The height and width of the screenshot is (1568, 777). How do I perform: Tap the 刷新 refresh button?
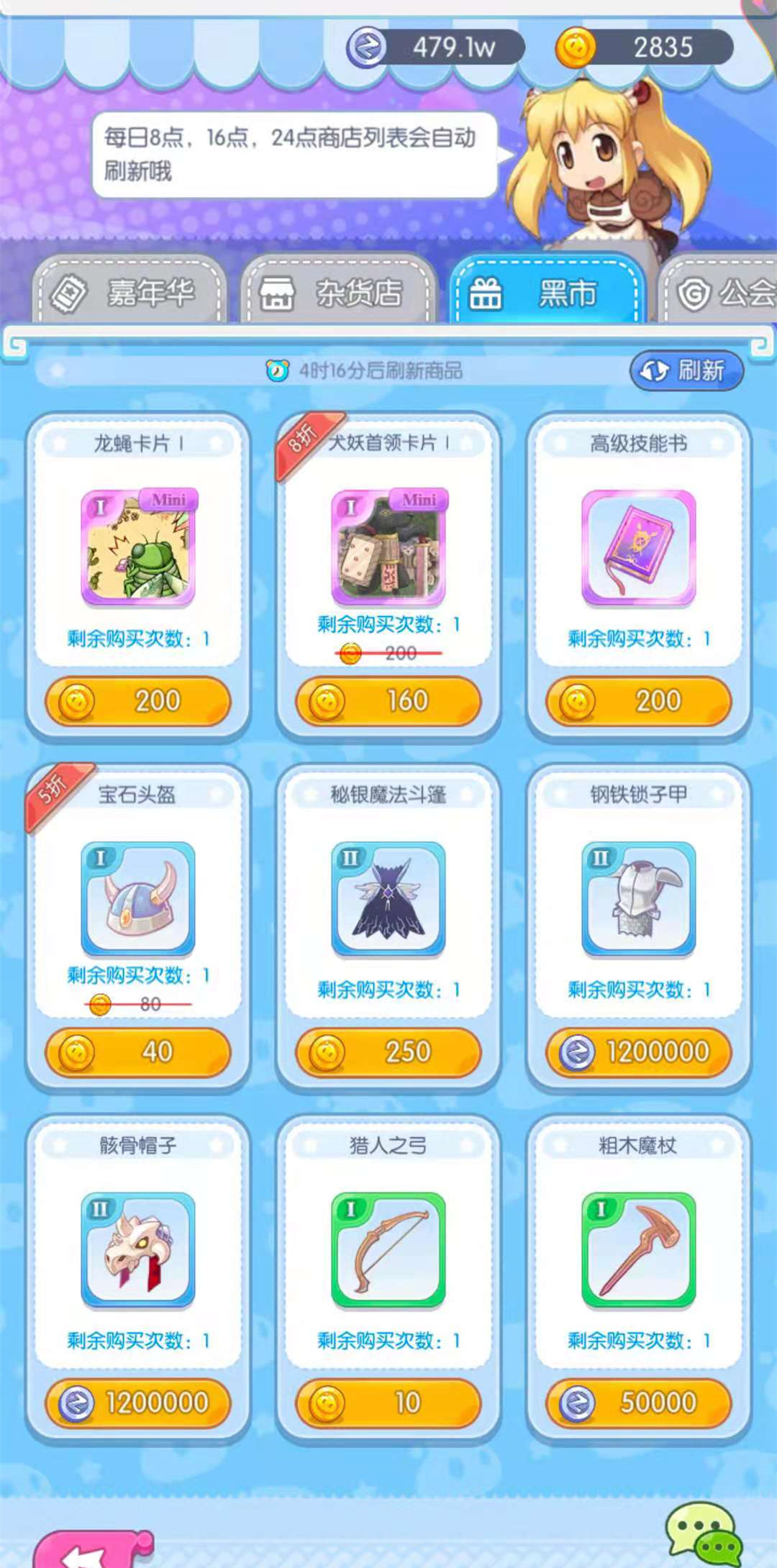coord(686,371)
